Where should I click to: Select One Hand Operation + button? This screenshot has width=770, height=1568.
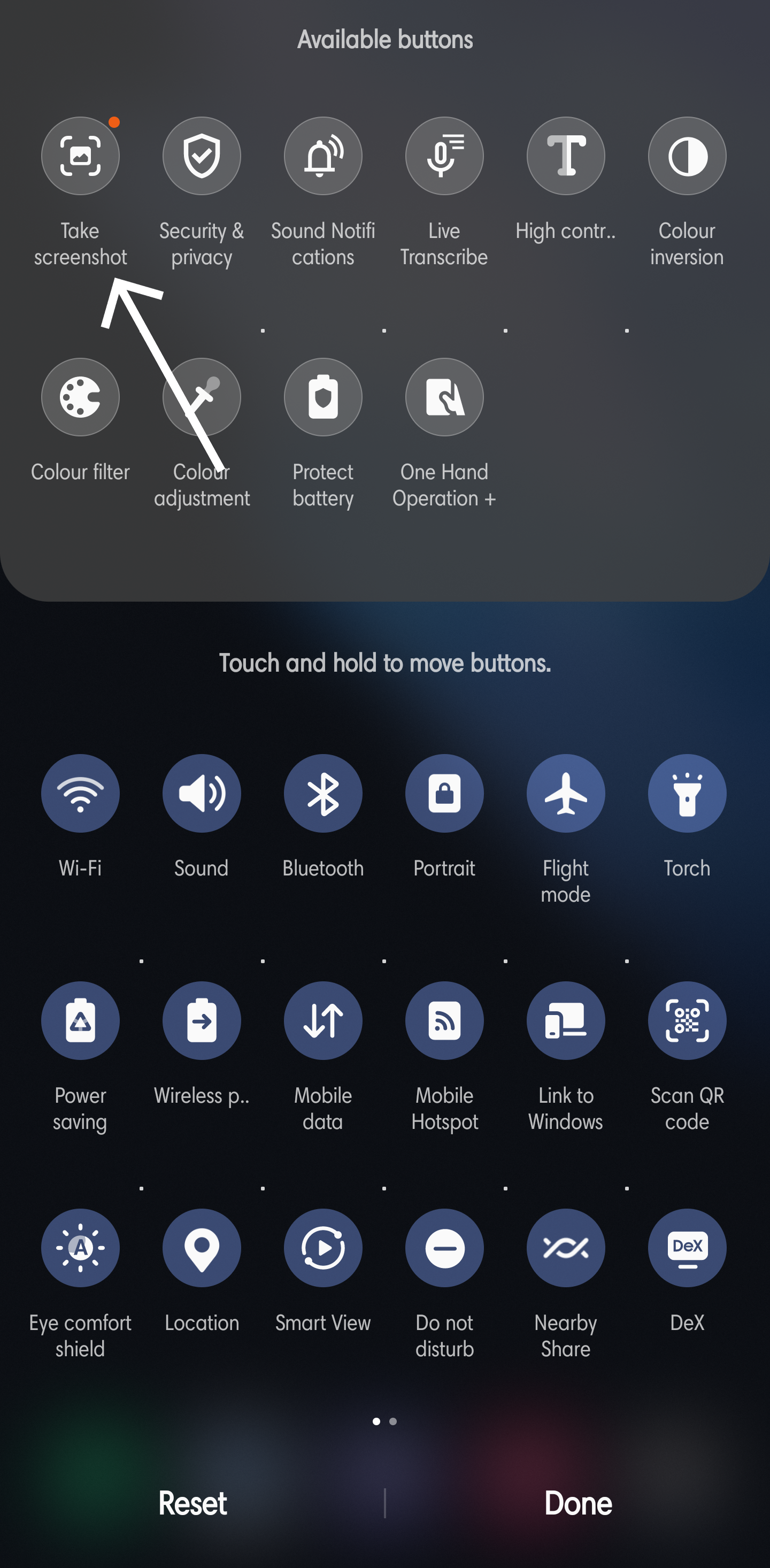point(444,397)
